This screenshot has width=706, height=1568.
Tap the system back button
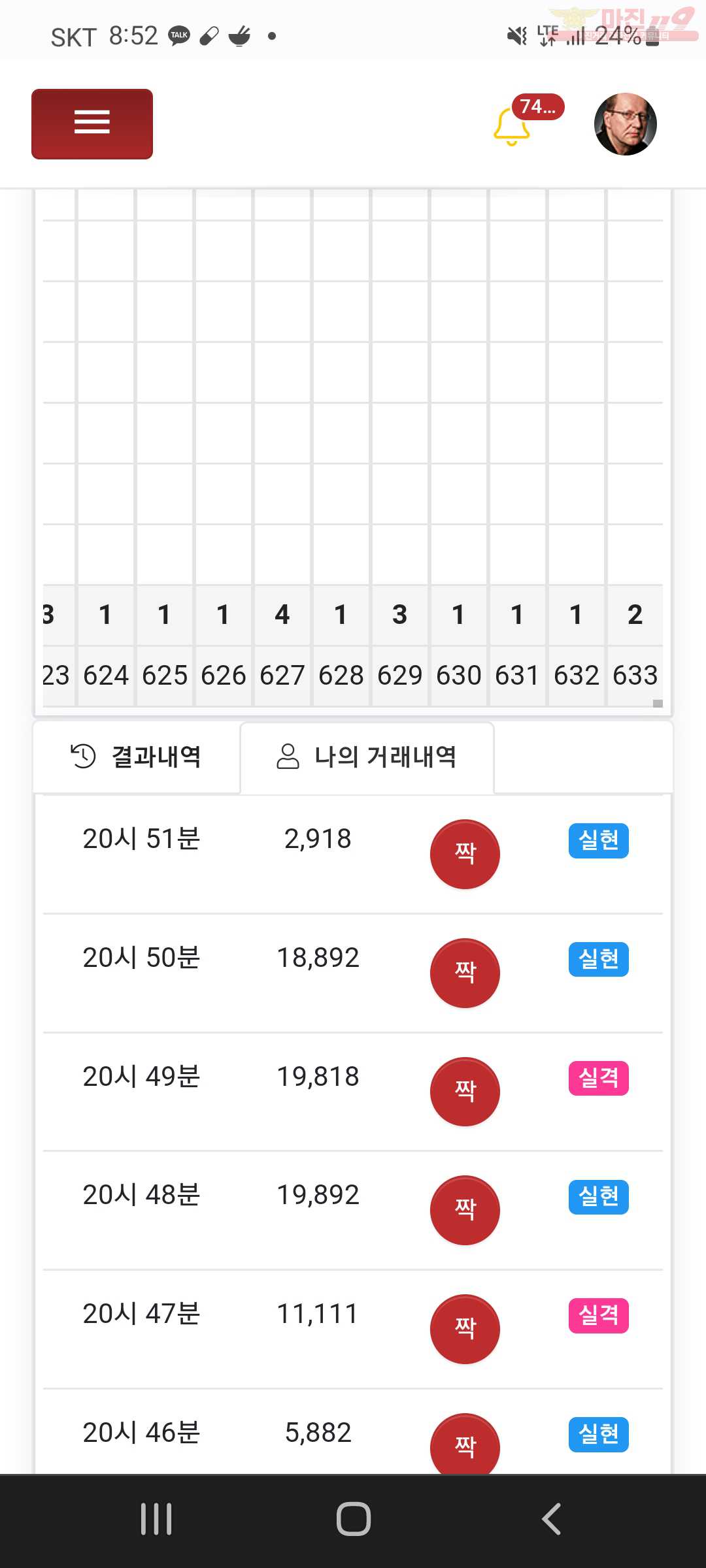551,1518
